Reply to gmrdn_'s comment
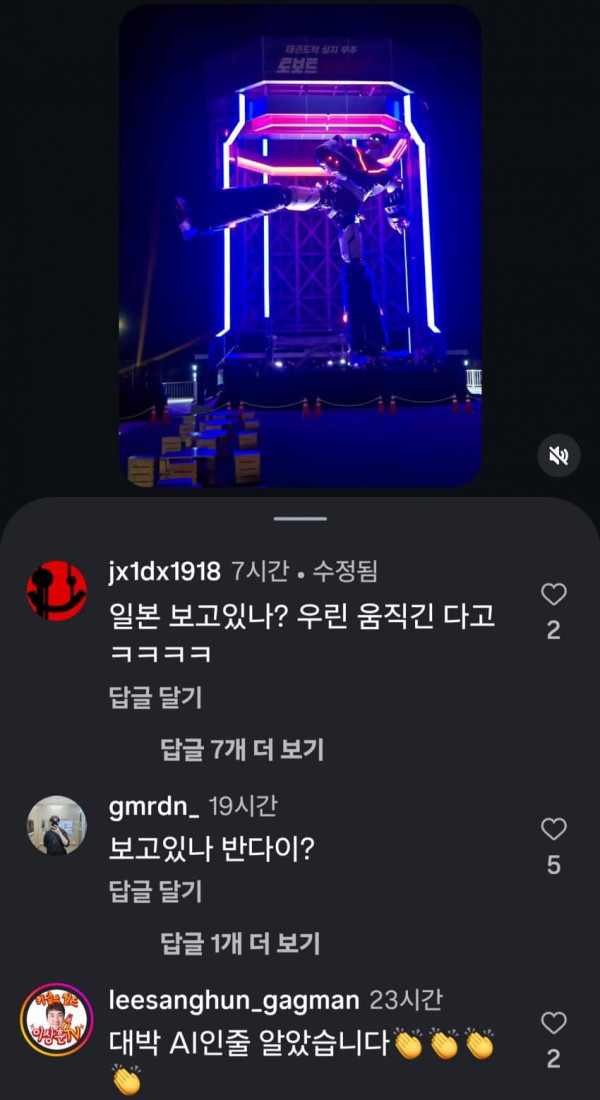This screenshot has width=600, height=1100. pyautogui.click(x=156, y=891)
